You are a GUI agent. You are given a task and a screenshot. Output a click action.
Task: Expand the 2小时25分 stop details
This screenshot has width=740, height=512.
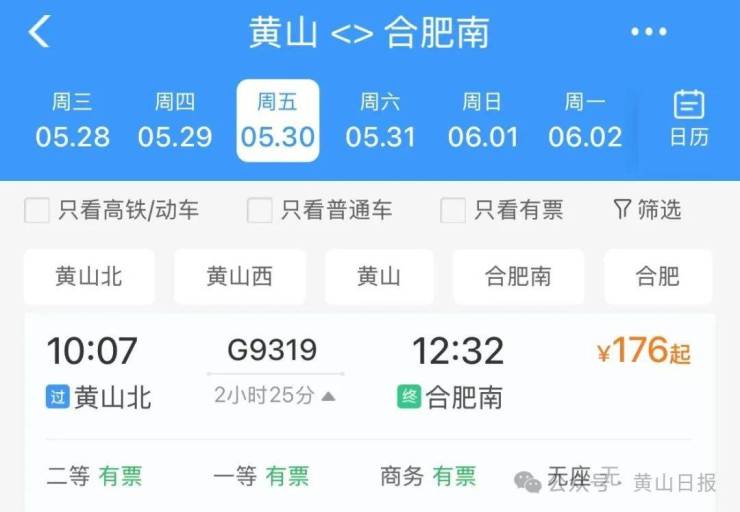(x=275, y=396)
